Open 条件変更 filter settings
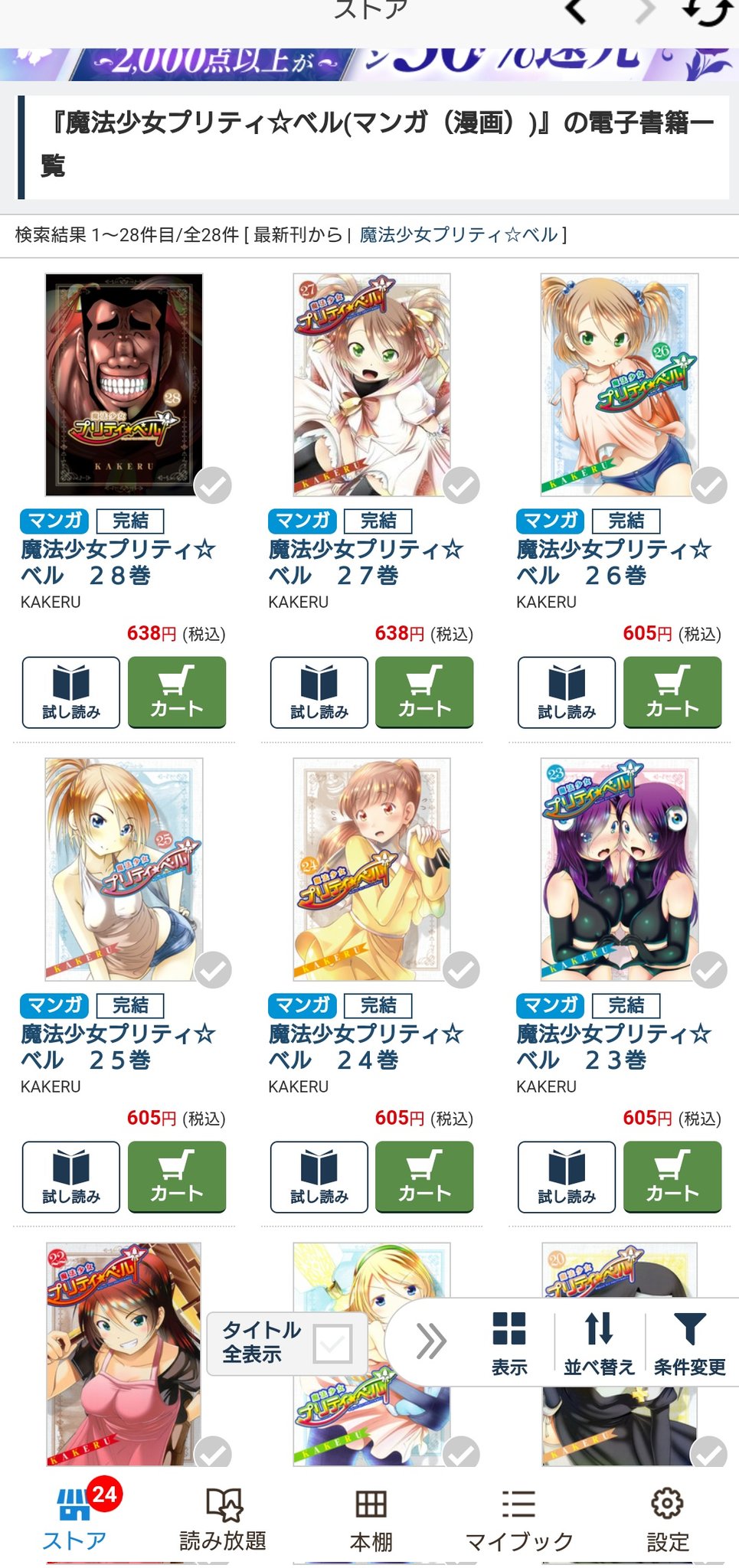This screenshot has width=739, height=1568. [689, 1342]
